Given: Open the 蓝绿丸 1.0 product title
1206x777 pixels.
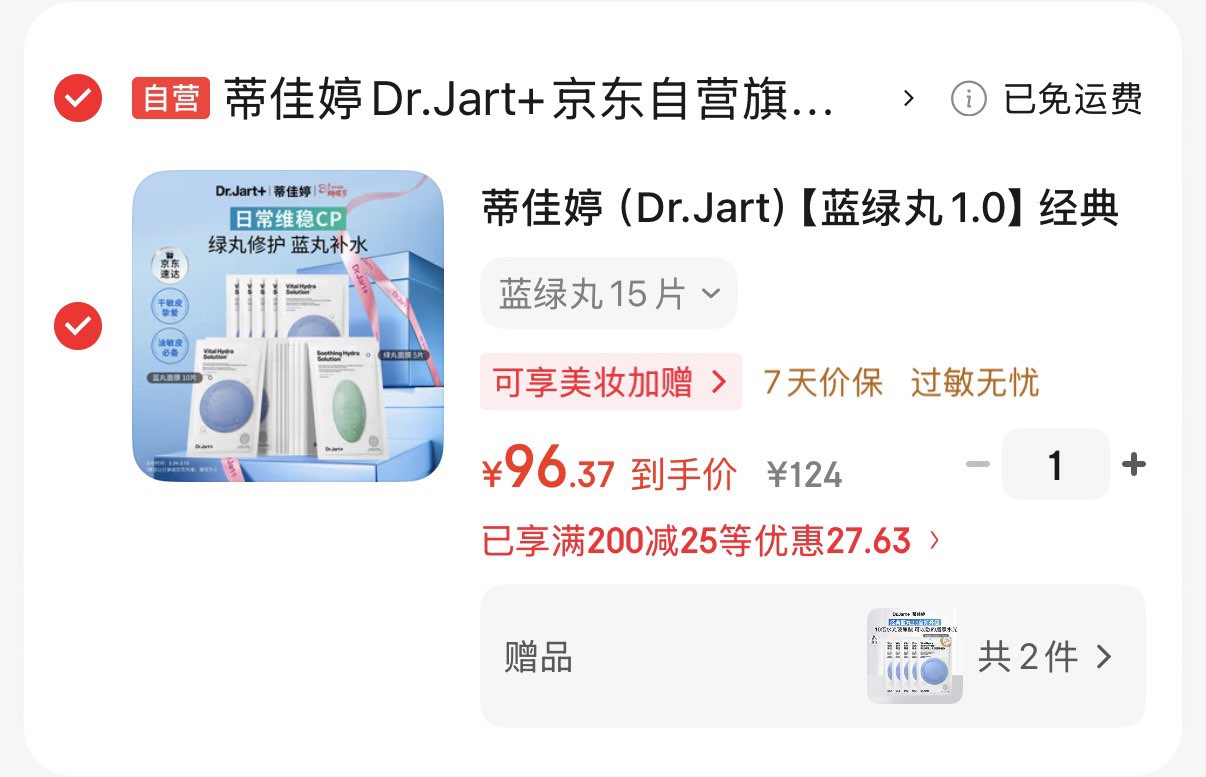Looking at the screenshot, I should [x=800, y=209].
